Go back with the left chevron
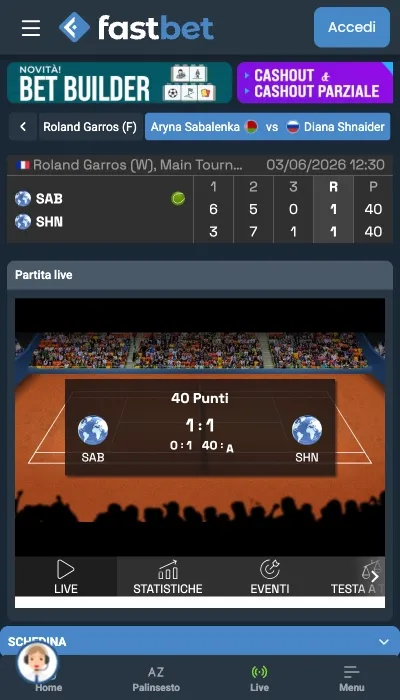The height and width of the screenshot is (700, 400). point(23,127)
